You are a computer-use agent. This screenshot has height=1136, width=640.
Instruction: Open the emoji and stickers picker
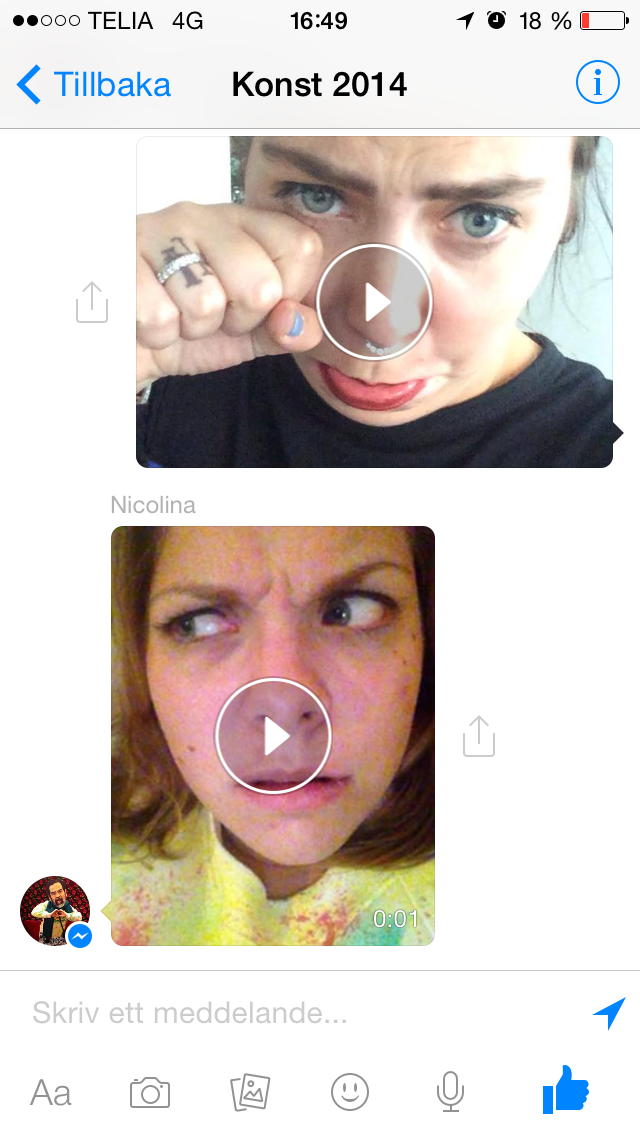[x=350, y=1092]
